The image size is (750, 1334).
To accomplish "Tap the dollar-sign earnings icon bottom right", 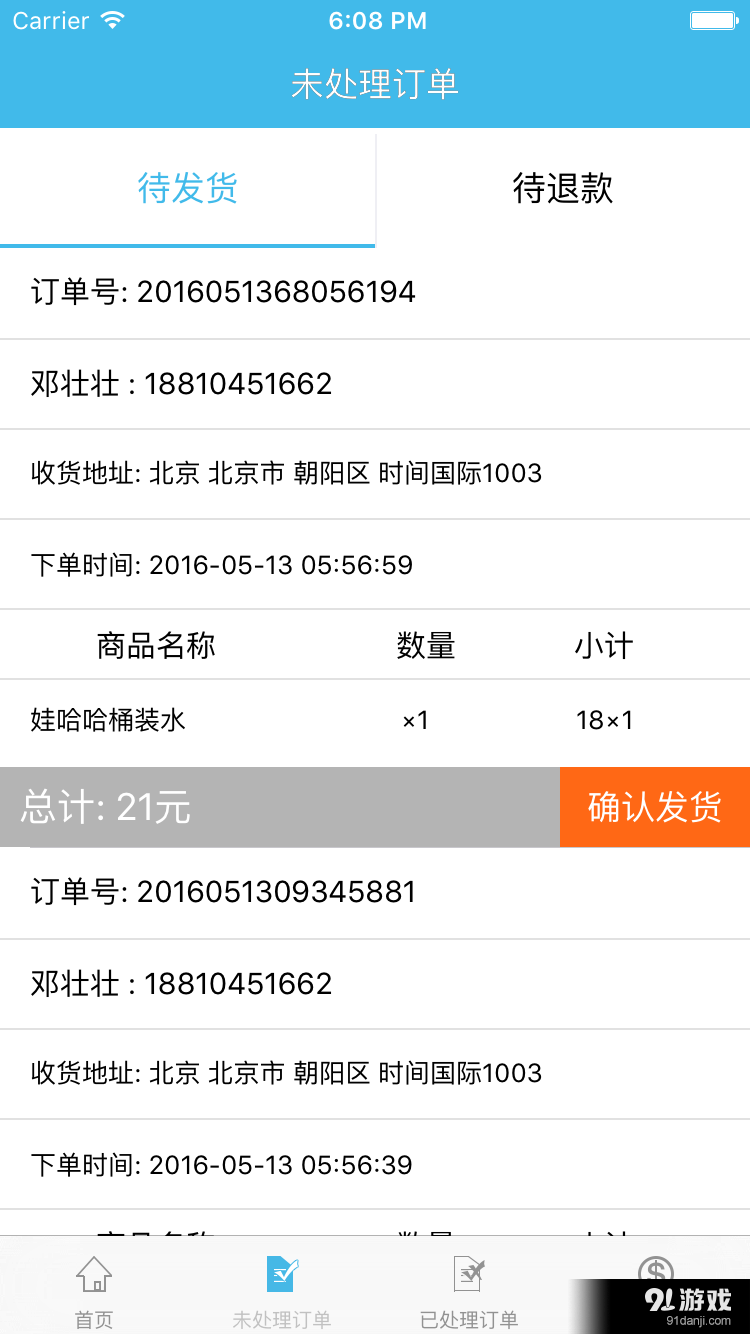I will coord(656,1273).
